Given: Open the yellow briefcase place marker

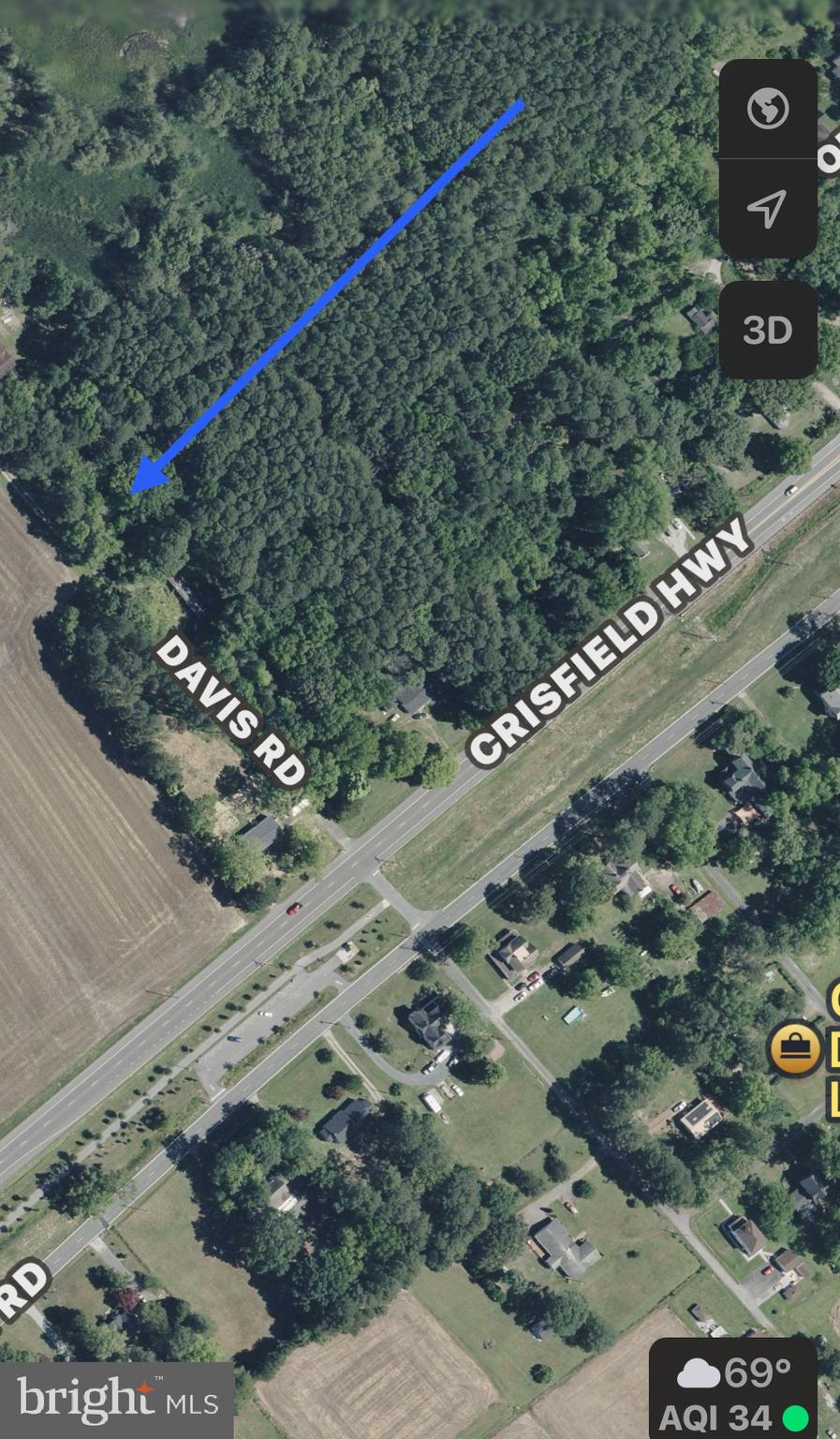Looking at the screenshot, I should [795, 1047].
